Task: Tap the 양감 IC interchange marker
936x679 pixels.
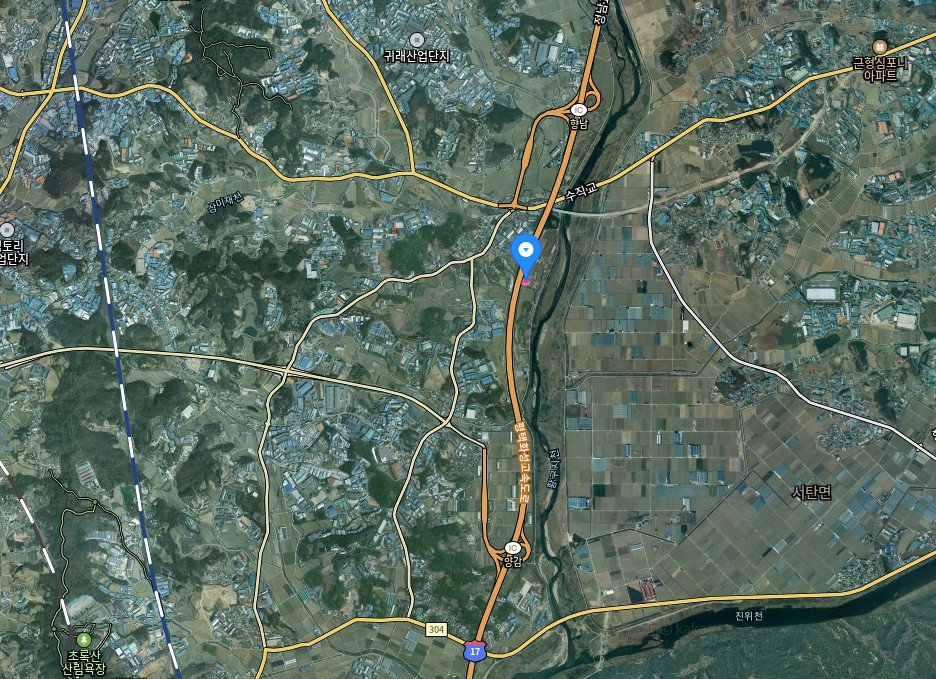Action: tap(514, 547)
